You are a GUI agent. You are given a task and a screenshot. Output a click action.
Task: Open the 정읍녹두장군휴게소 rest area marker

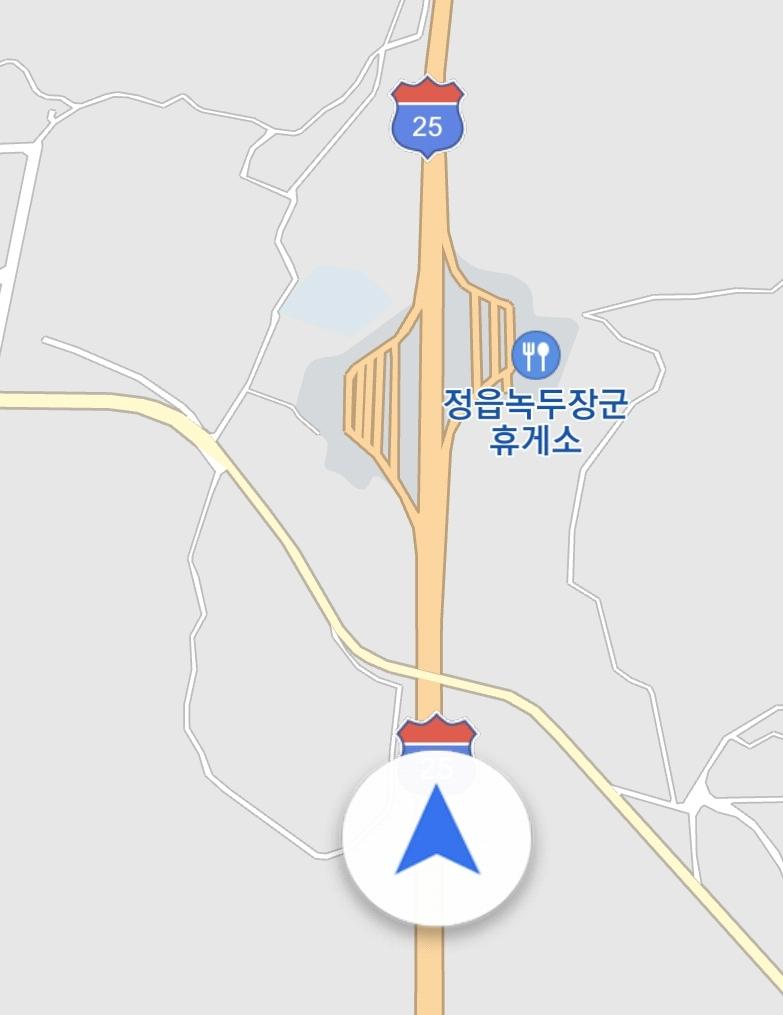pos(536,354)
